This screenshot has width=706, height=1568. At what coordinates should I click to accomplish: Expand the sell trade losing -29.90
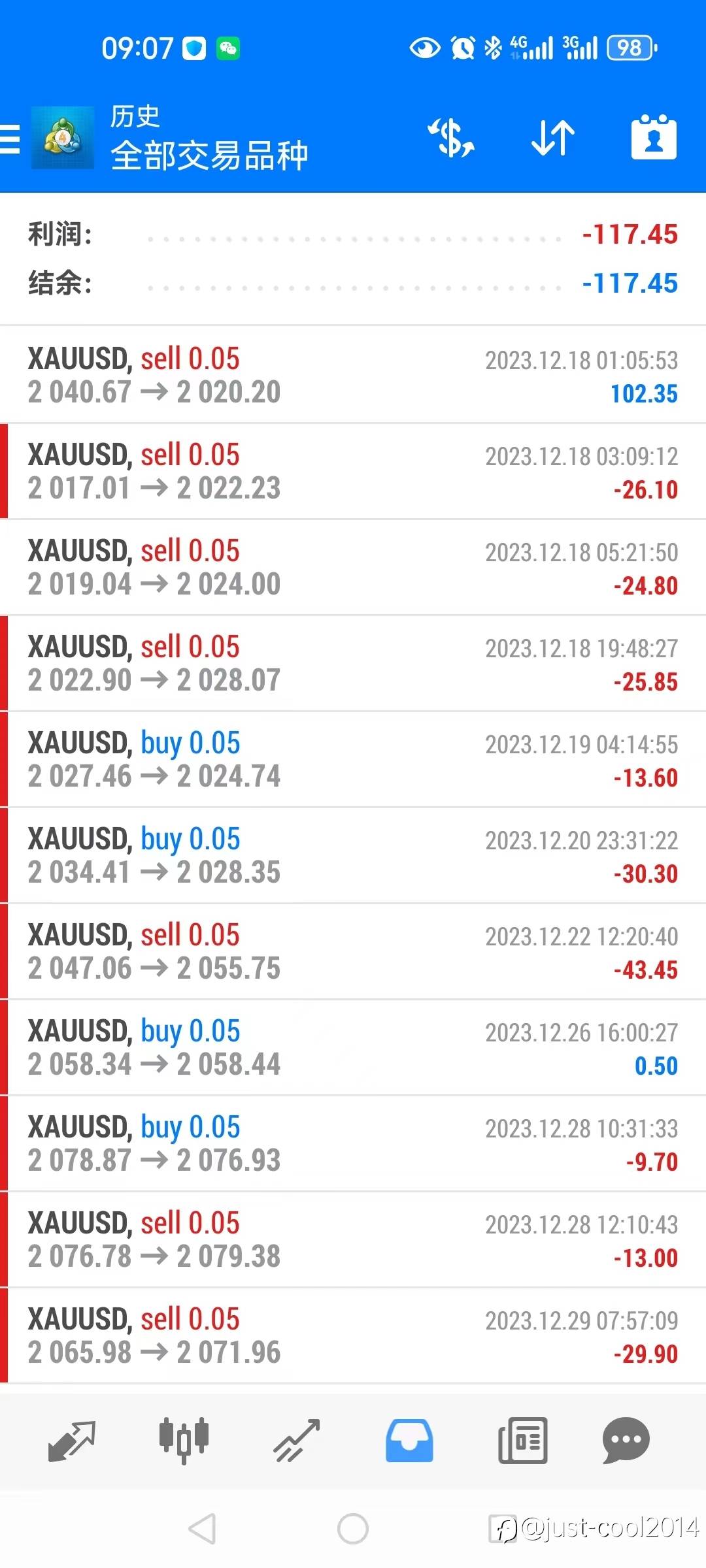point(353,1336)
